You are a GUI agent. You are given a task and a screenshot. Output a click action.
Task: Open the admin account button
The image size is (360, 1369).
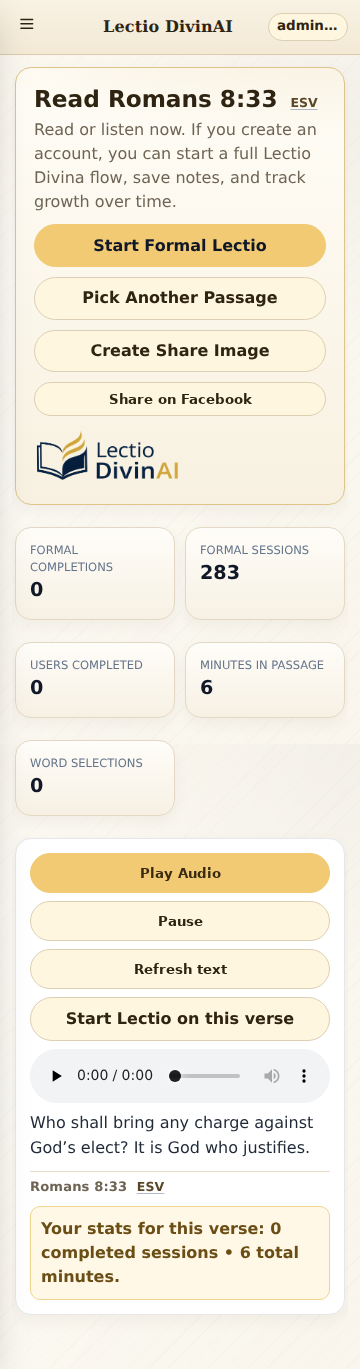pos(307,27)
